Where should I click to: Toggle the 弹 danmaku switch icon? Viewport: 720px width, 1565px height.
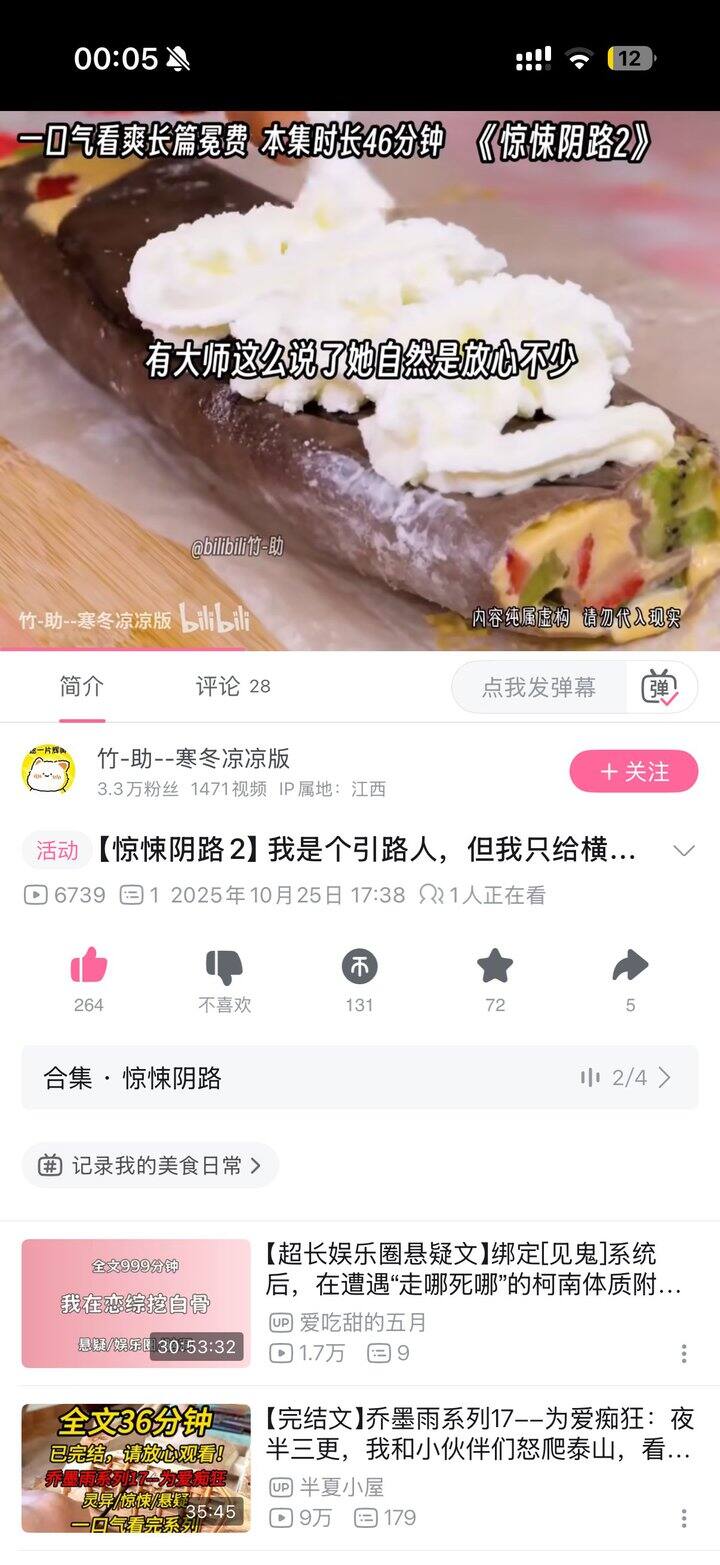tap(660, 687)
